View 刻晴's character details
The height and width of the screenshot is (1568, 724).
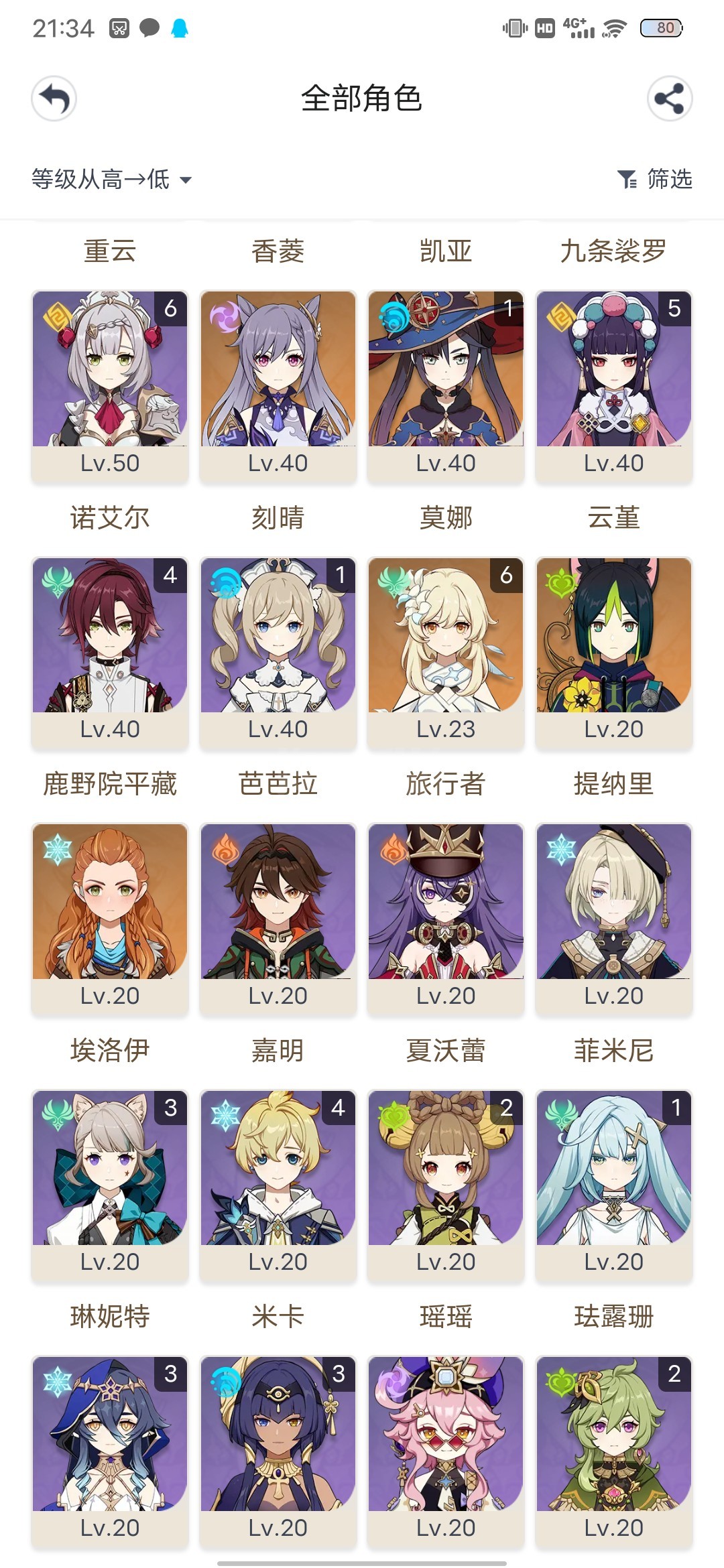[x=278, y=387]
